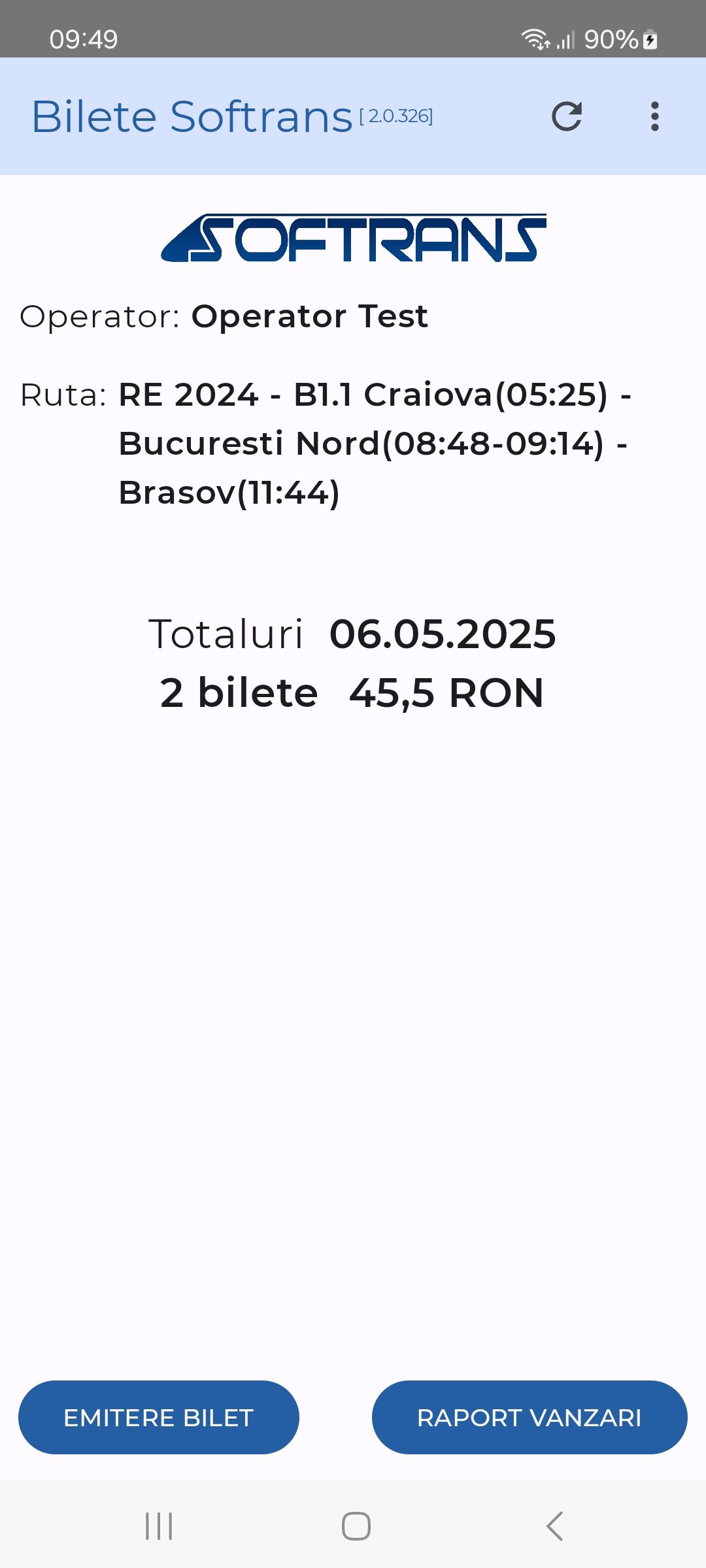Screen dimensions: 706x1568
Task: Tap the refresh icon in the app bar
Action: [566, 117]
